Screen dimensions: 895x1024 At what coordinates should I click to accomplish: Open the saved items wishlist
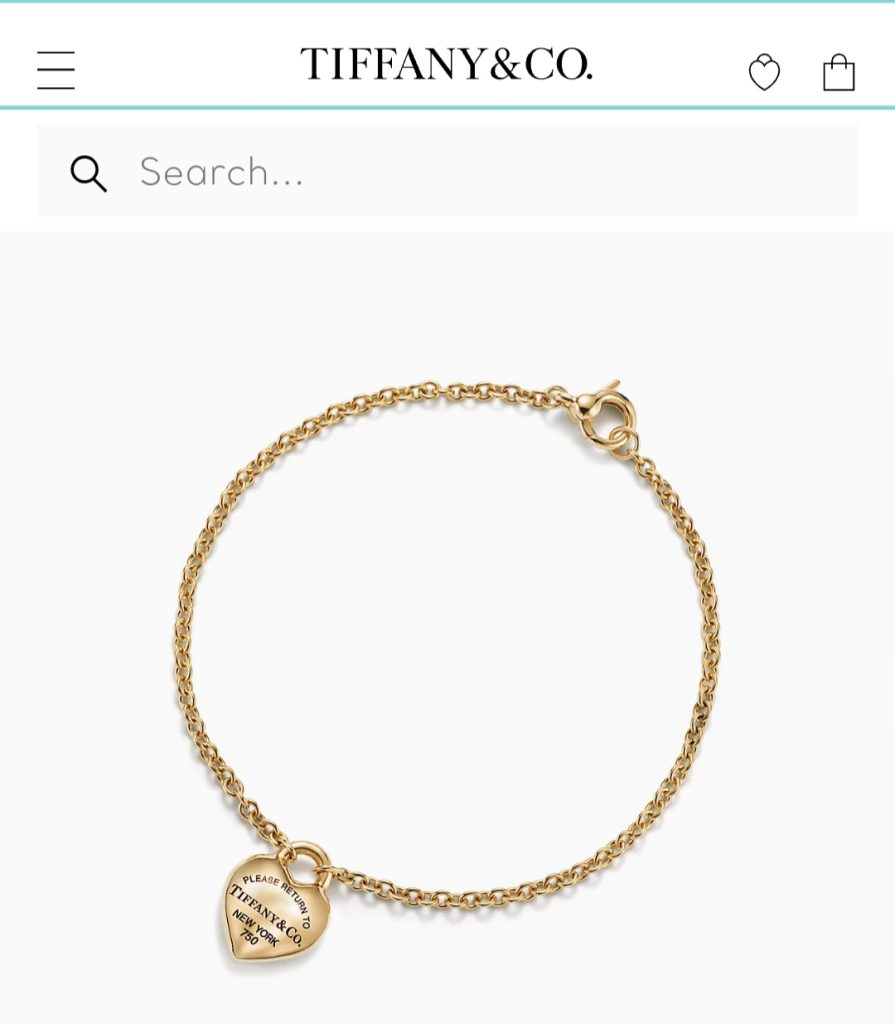[x=764, y=72]
